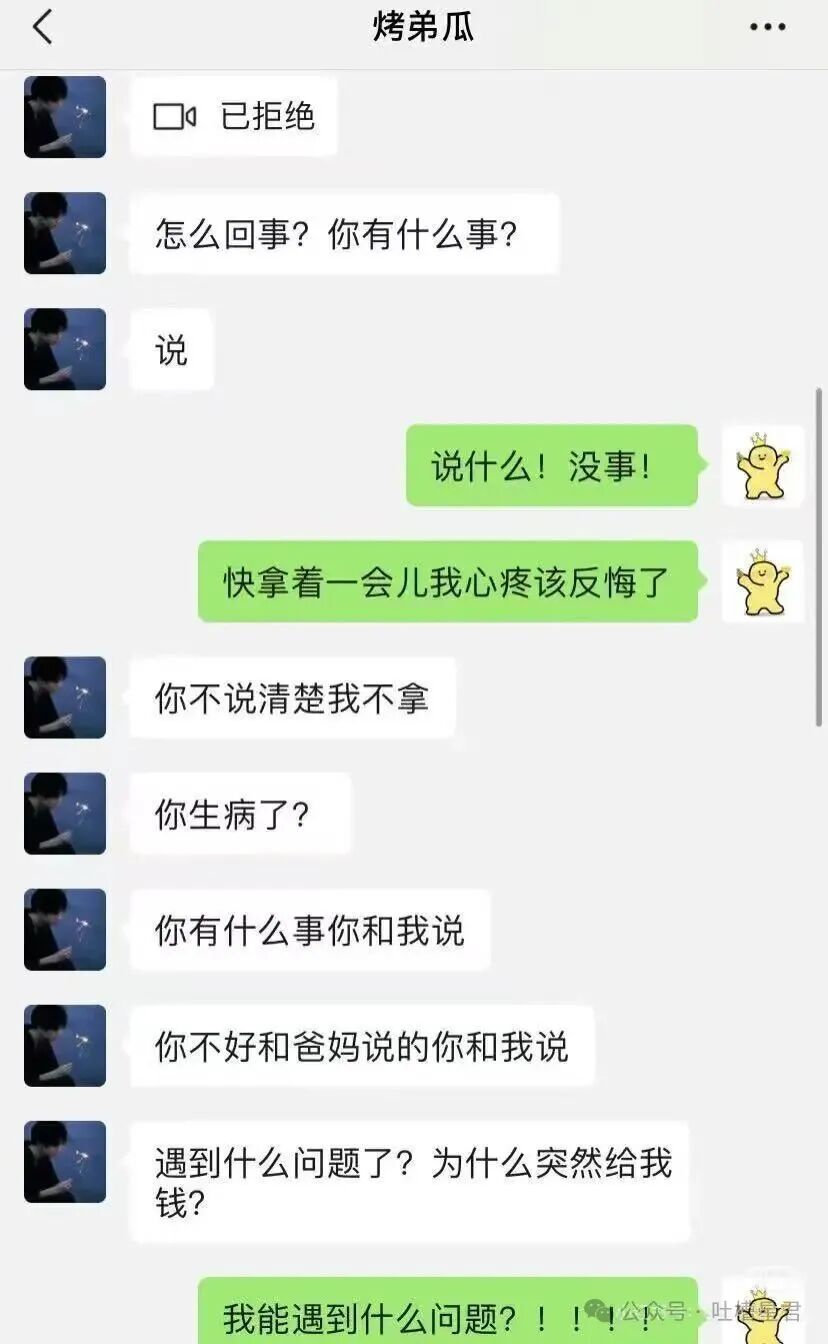Open contact avatar beside message 说

click(65, 349)
